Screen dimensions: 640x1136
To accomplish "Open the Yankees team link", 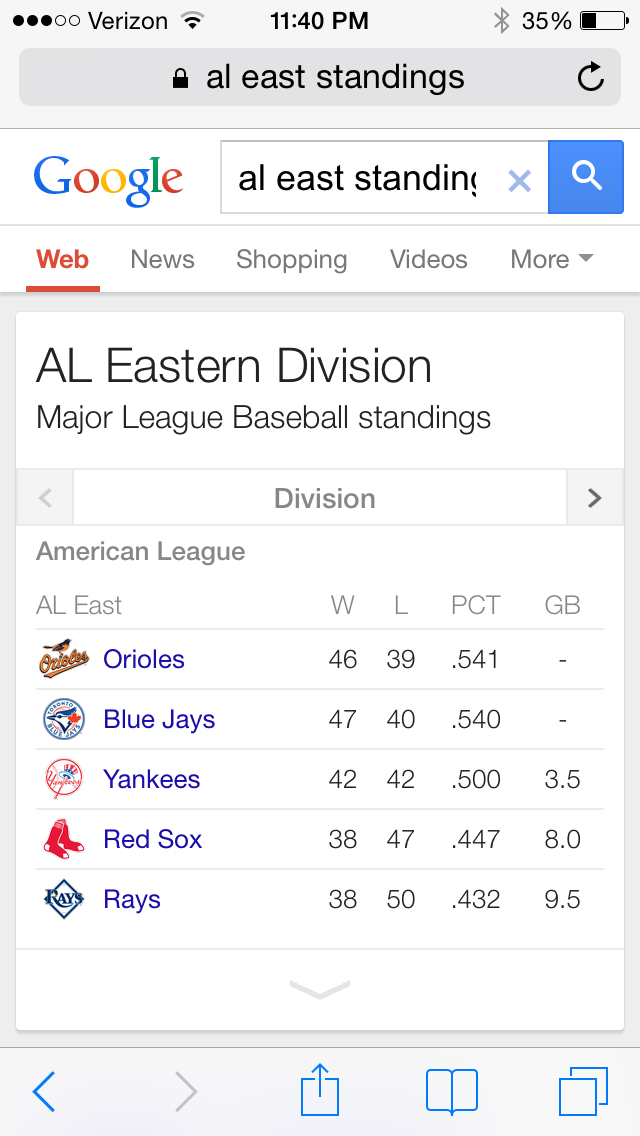I will click(151, 780).
